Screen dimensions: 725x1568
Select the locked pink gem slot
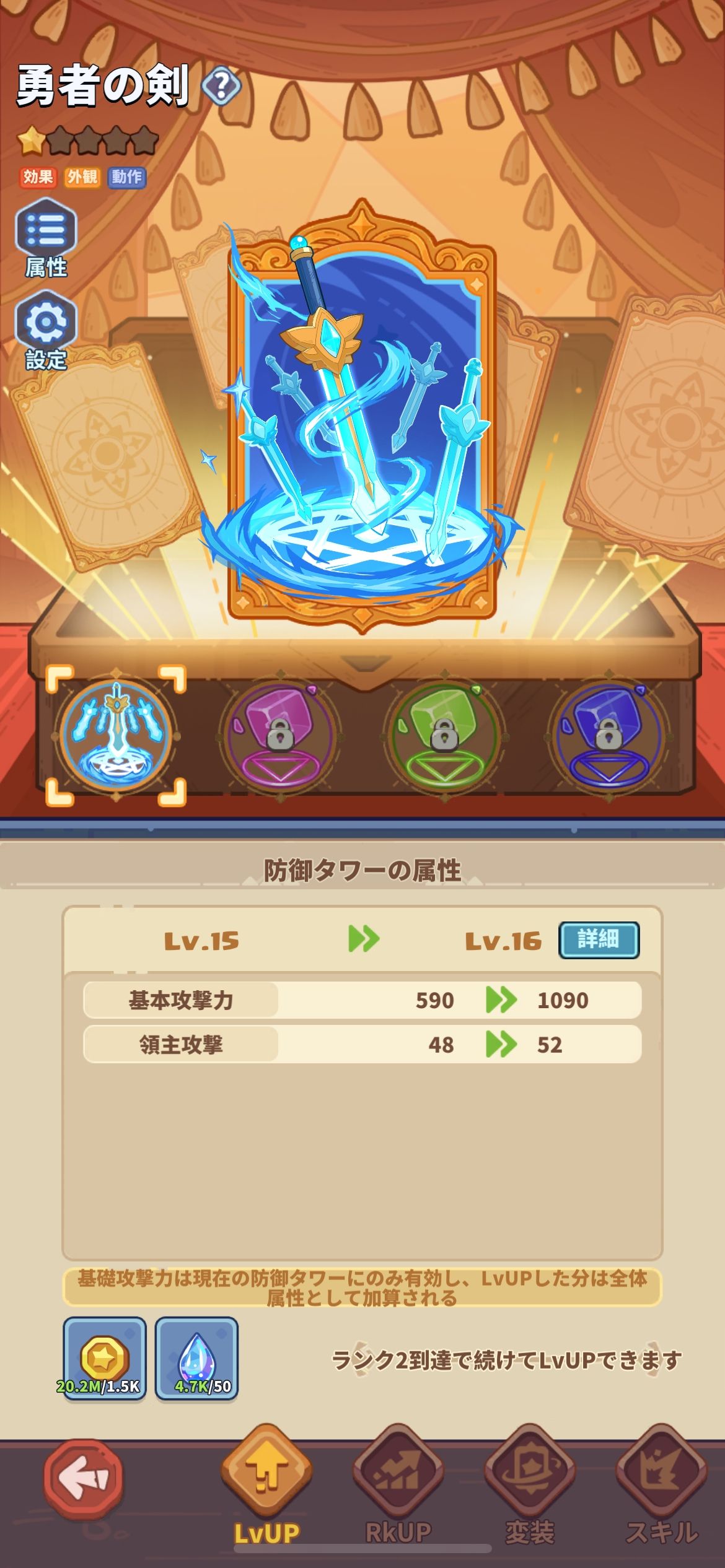(279, 736)
